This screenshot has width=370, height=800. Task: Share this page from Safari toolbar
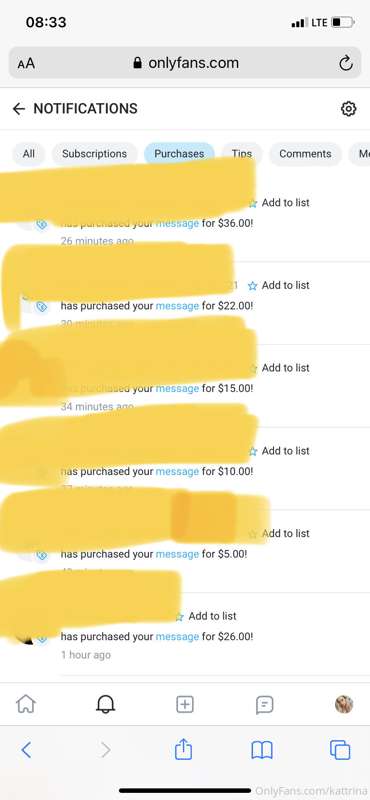pyautogui.click(x=184, y=749)
